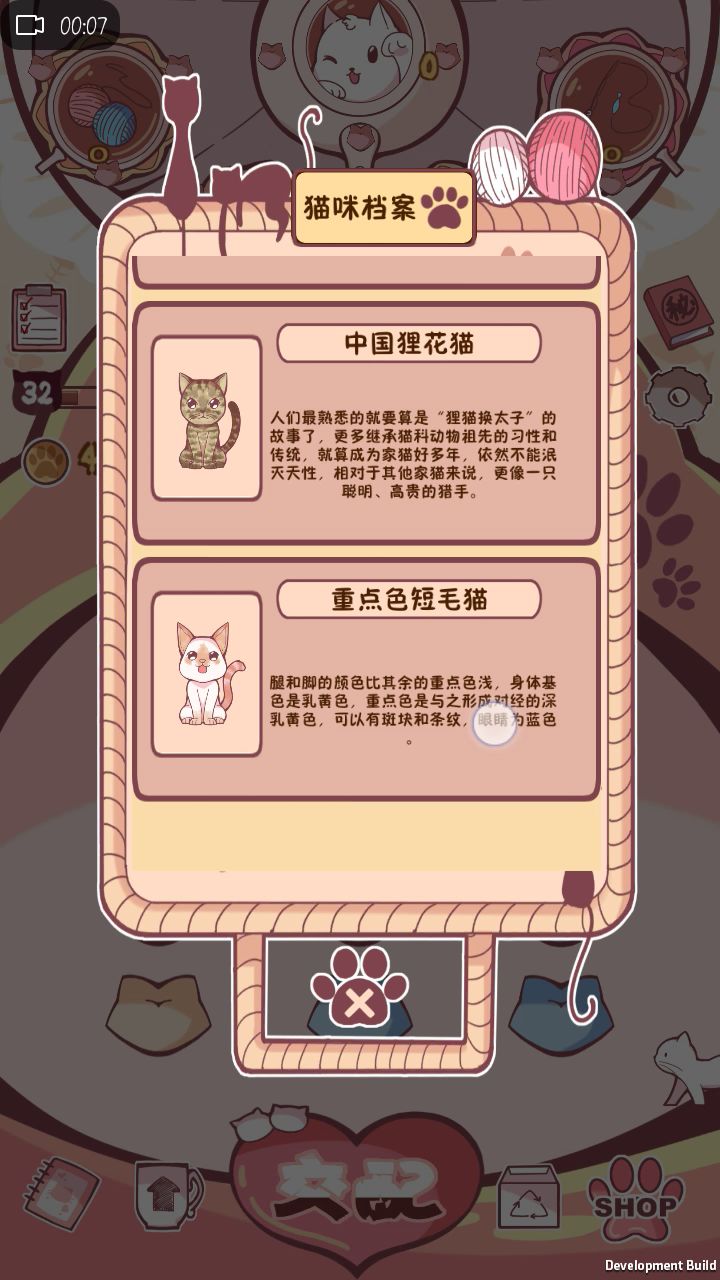Viewport: 720px width, 1280px height.
Task: Tap the cup upgrade arrow icon
Action: pos(164,1194)
